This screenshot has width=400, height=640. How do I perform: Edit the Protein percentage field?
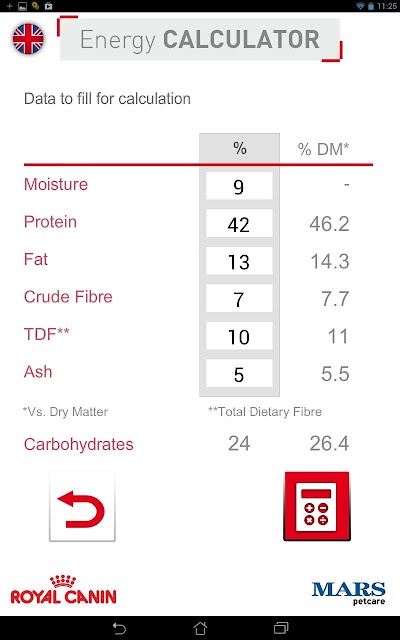tap(239, 223)
